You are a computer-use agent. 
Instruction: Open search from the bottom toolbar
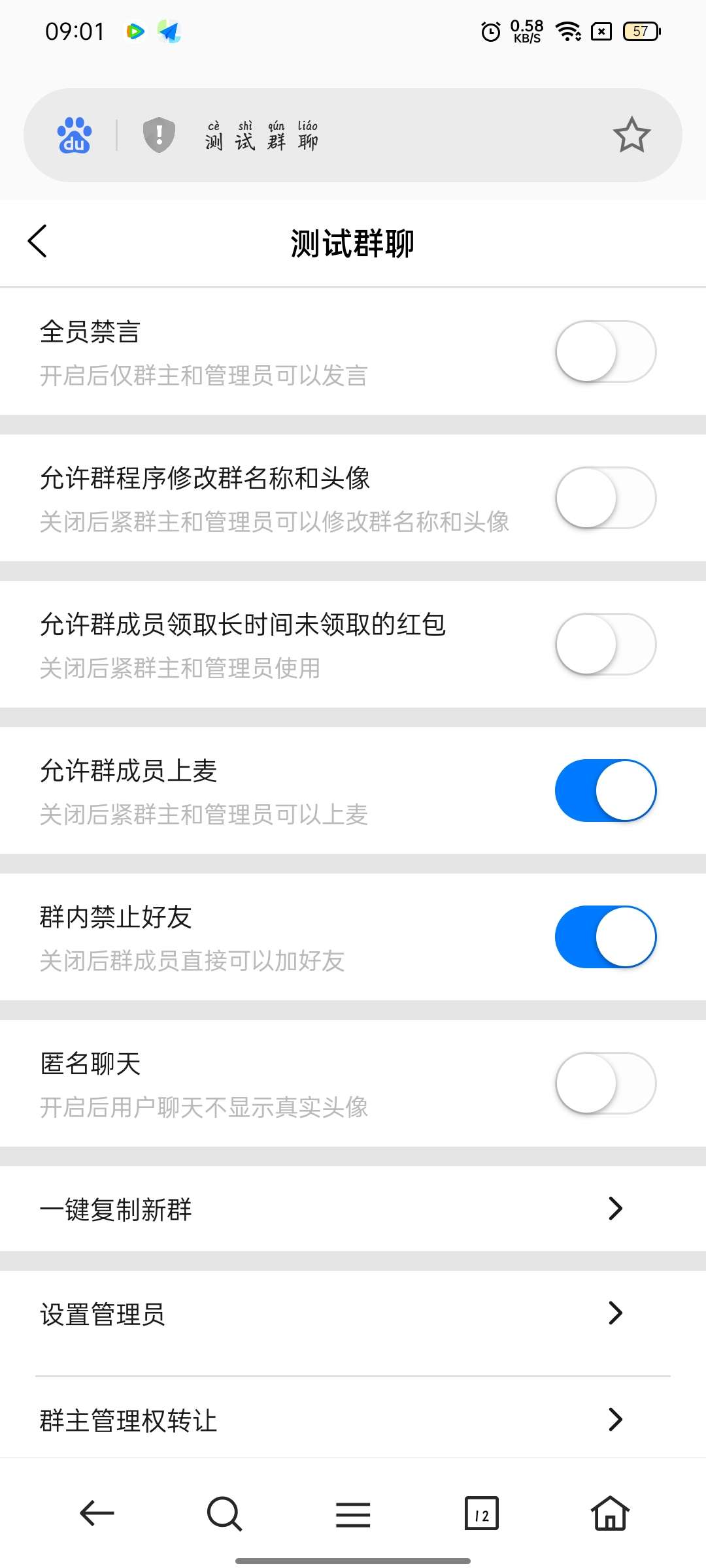click(x=224, y=1514)
